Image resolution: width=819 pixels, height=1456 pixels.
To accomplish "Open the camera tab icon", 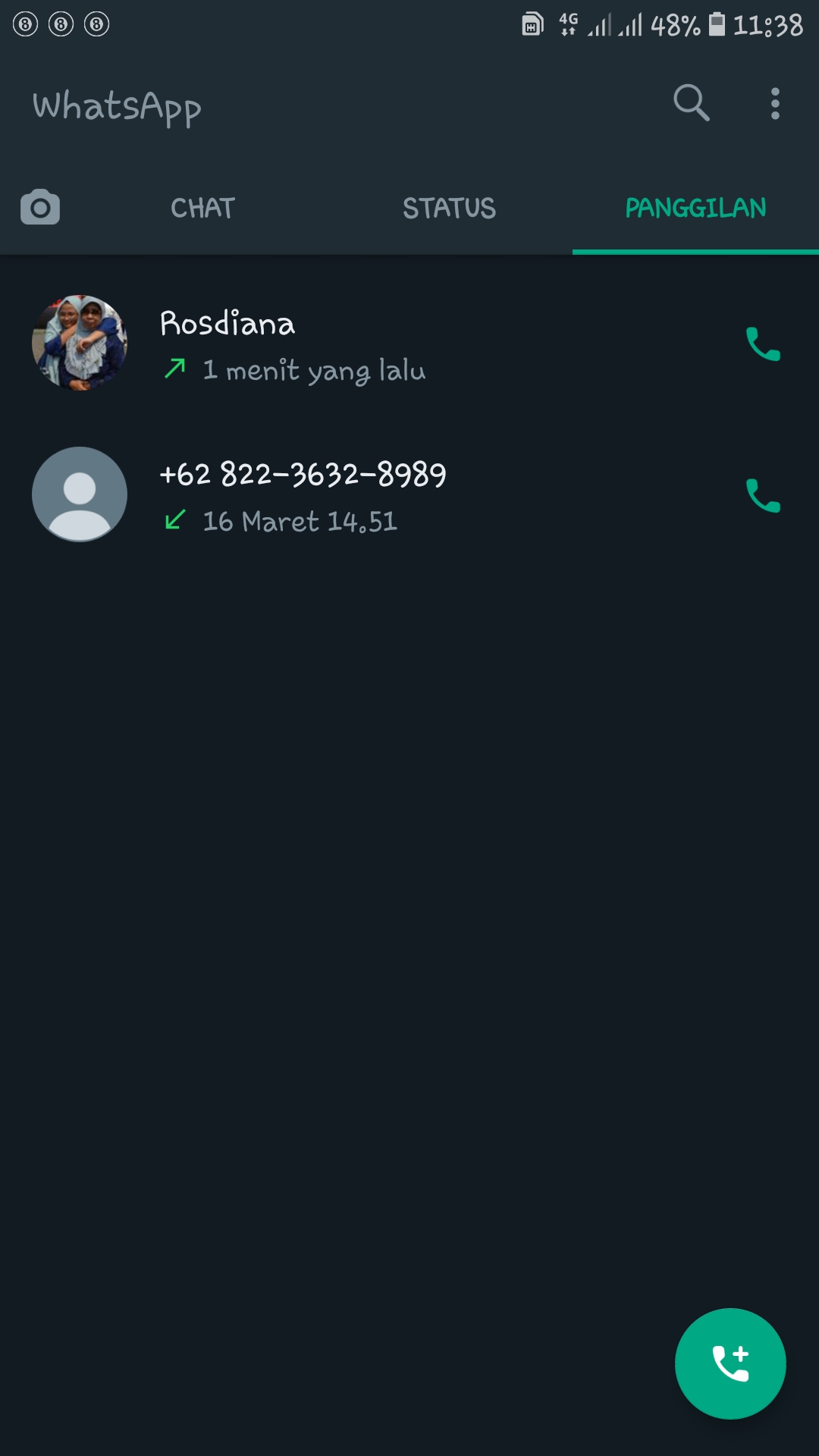I will point(40,207).
